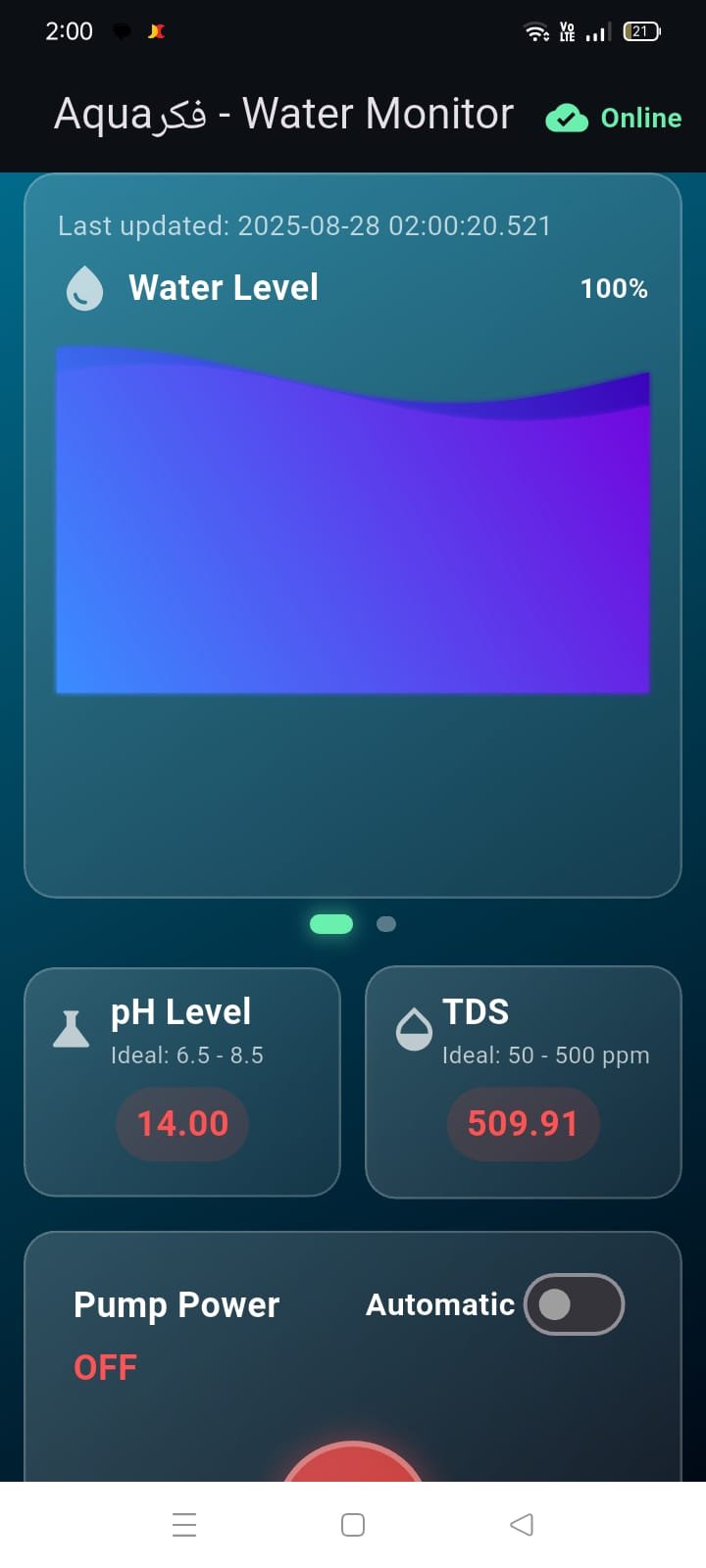The image size is (706, 1568).
Task: Turn on Automatic mode for the pump
Action: tap(574, 1304)
